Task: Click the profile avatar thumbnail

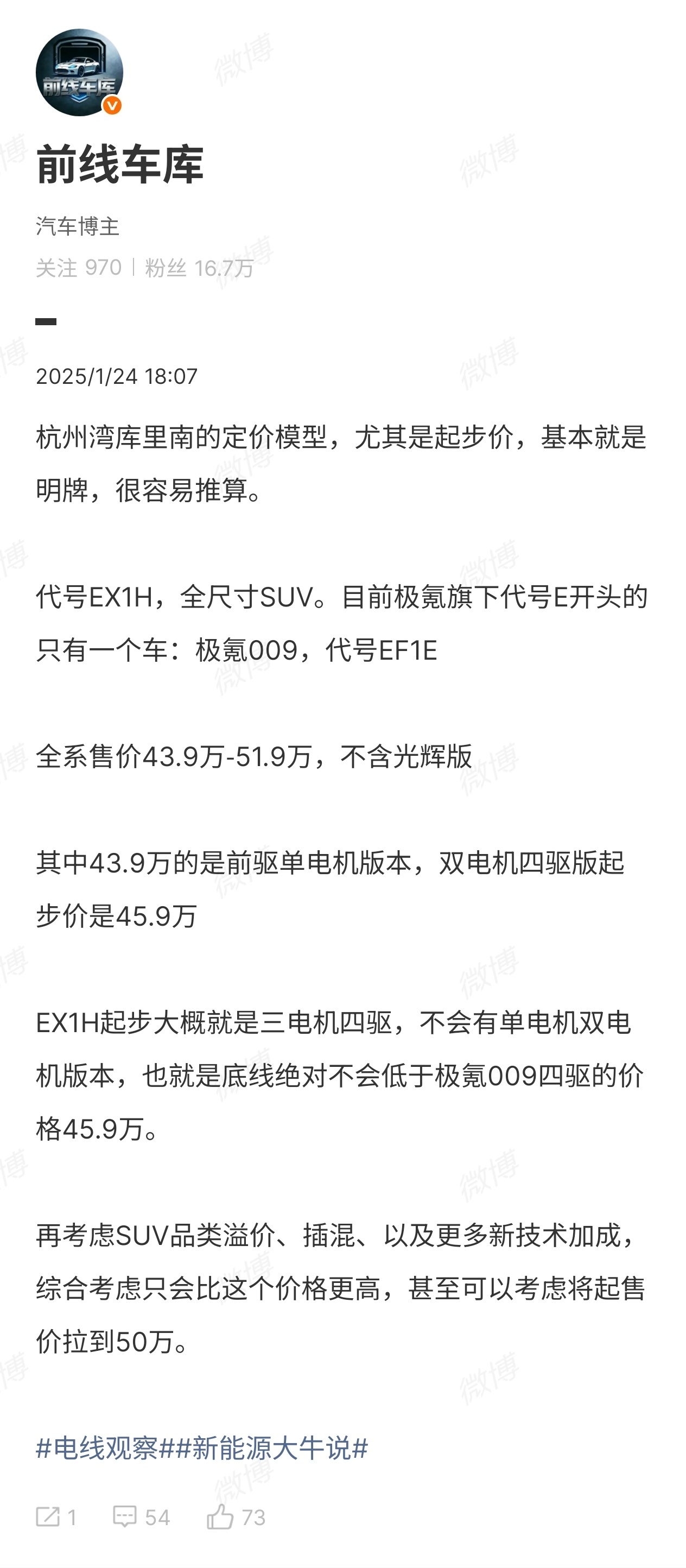Action: pos(79,73)
